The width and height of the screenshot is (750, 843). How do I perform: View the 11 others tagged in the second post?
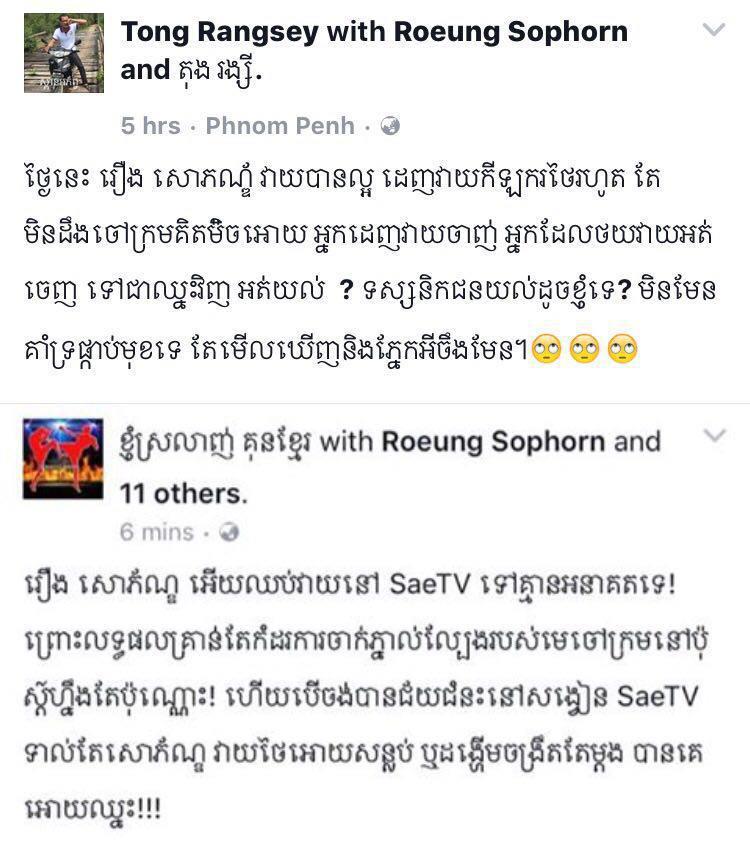182,493
